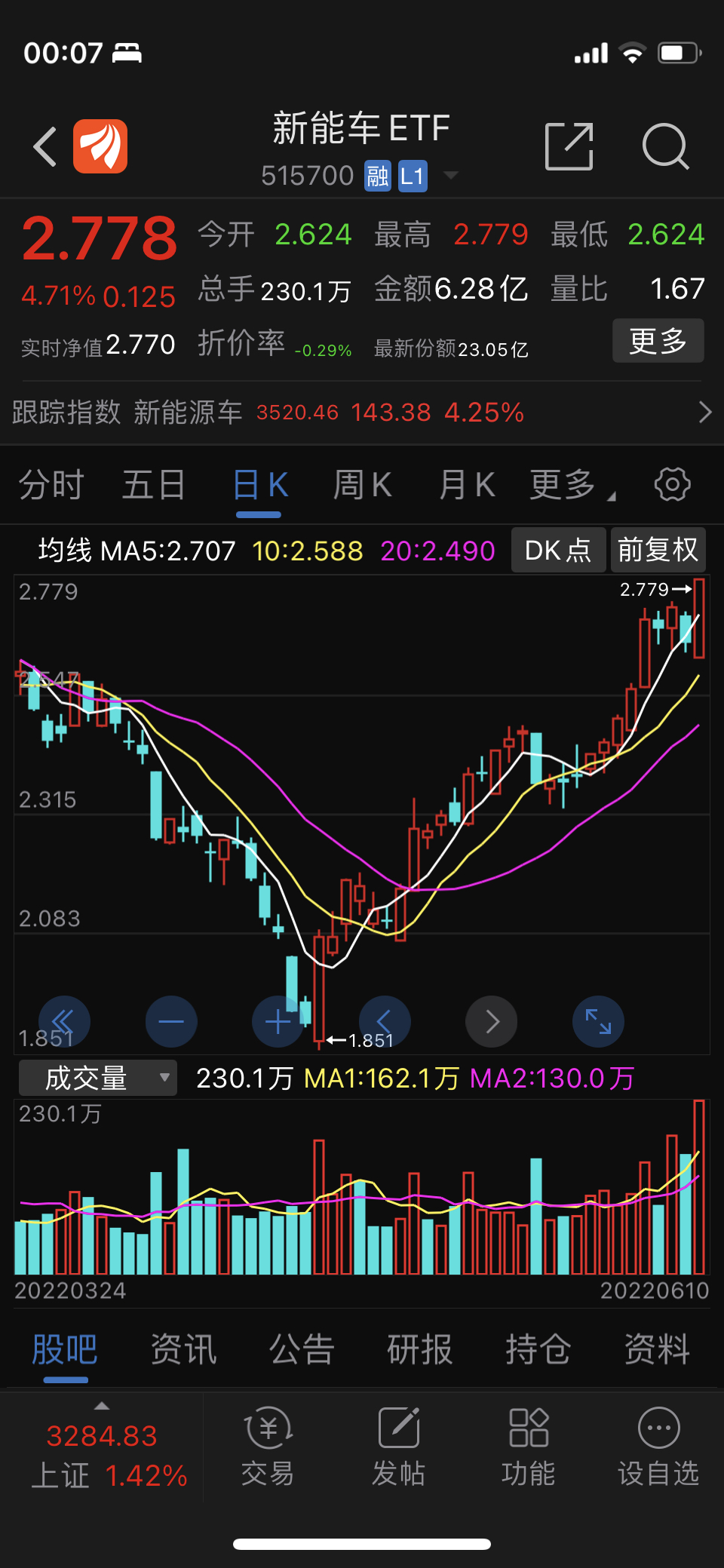Open stock search
The height and width of the screenshot is (1568, 724).
[665, 146]
